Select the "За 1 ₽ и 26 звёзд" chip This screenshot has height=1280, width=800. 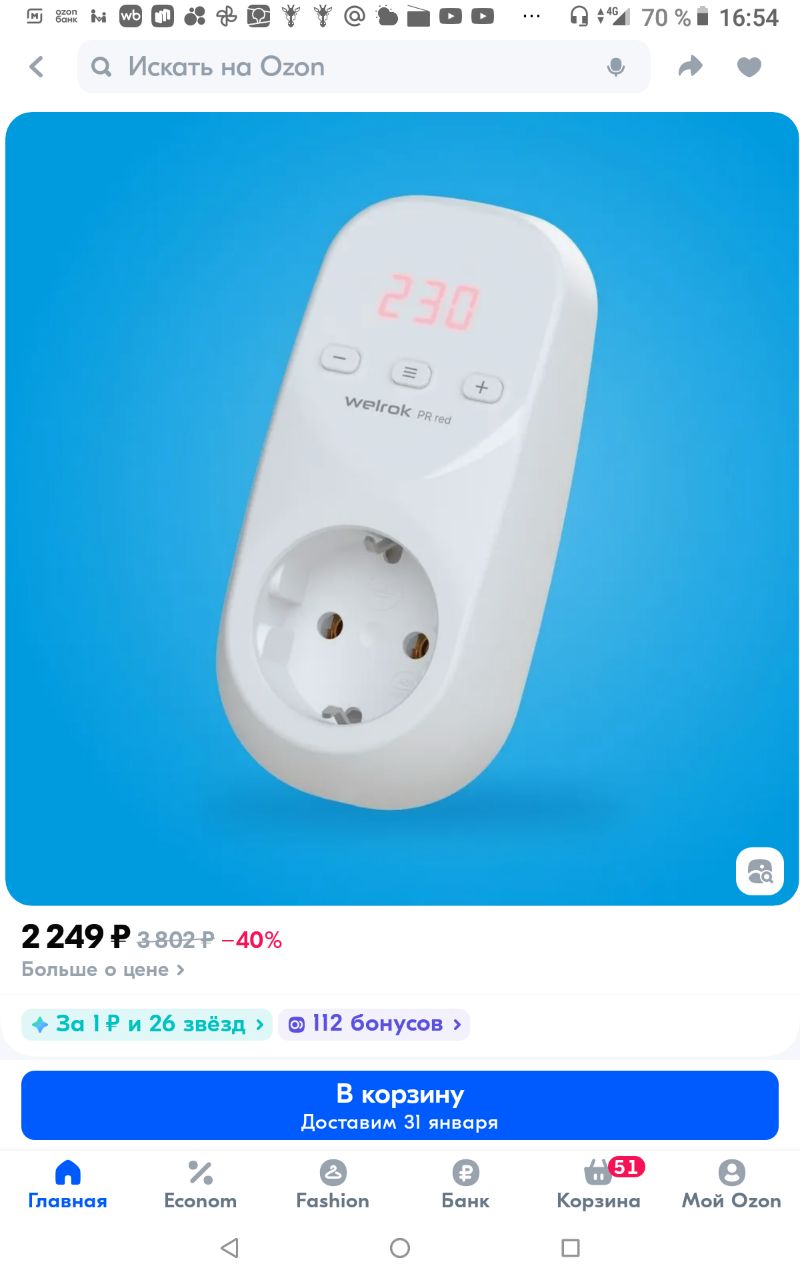[x=147, y=1024]
